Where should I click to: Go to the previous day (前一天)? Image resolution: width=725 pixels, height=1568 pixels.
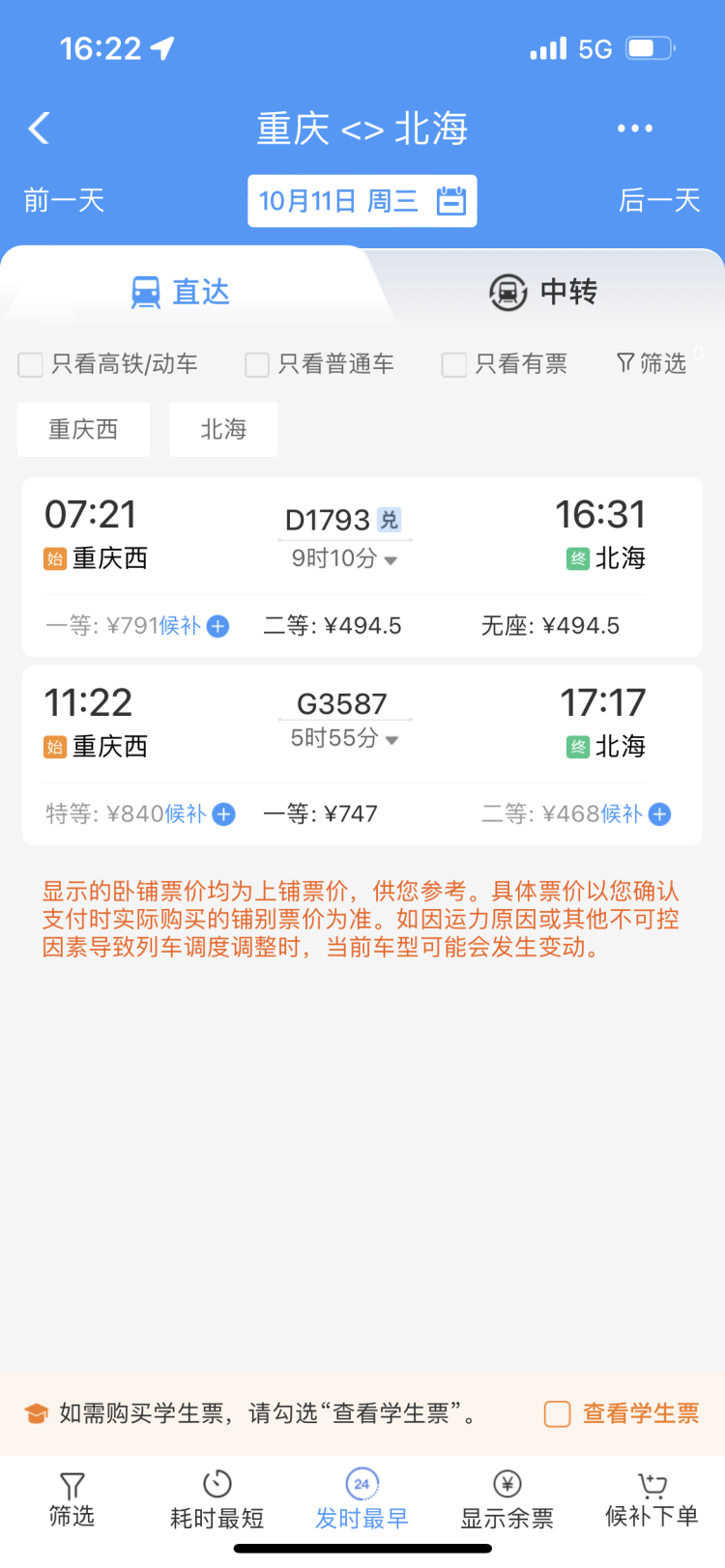tap(64, 201)
